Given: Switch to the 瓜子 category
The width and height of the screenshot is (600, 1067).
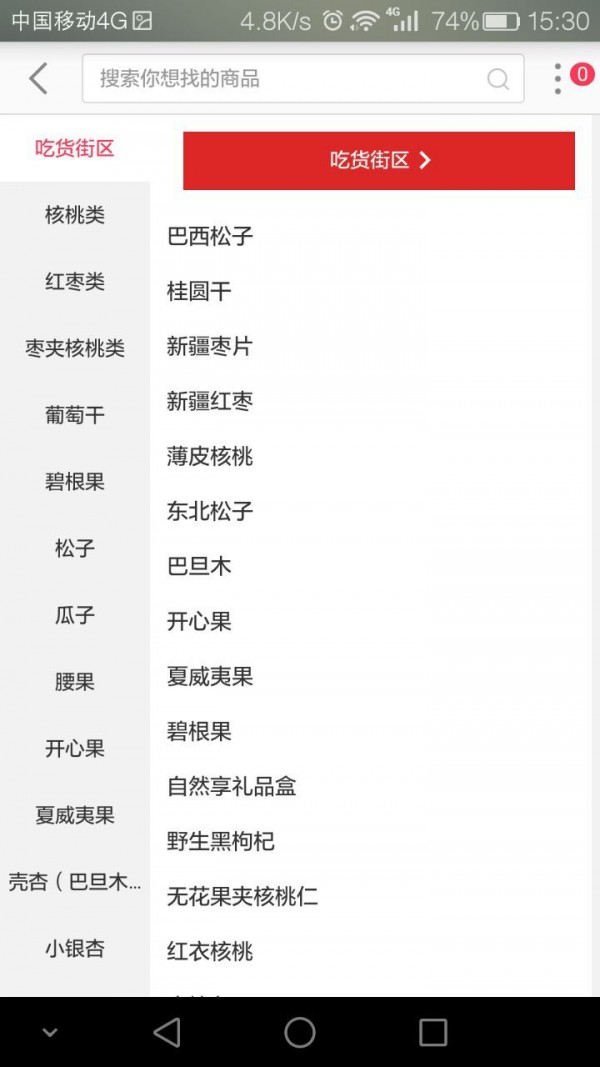Looking at the screenshot, I should [x=75, y=615].
